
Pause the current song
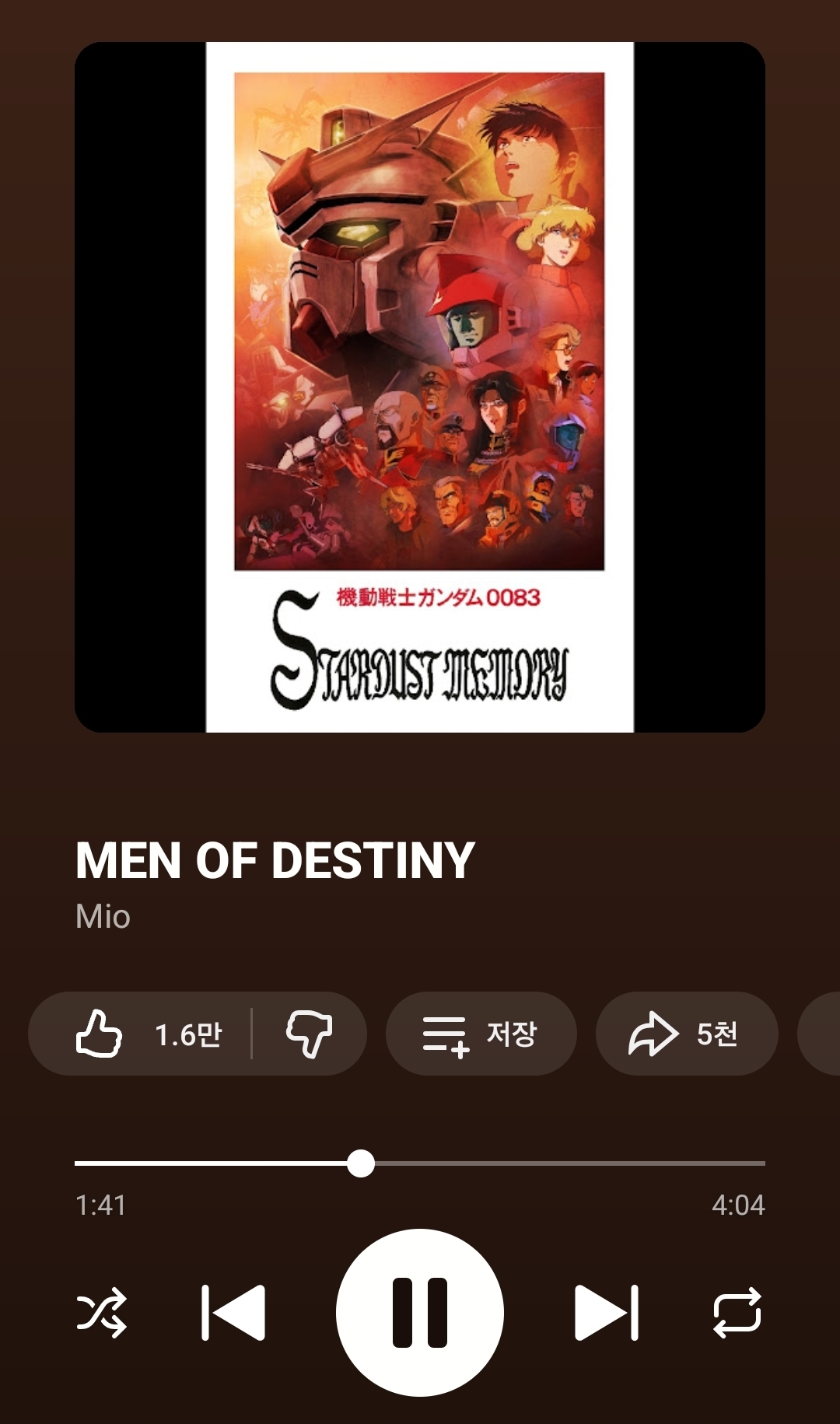click(420, 1313)
